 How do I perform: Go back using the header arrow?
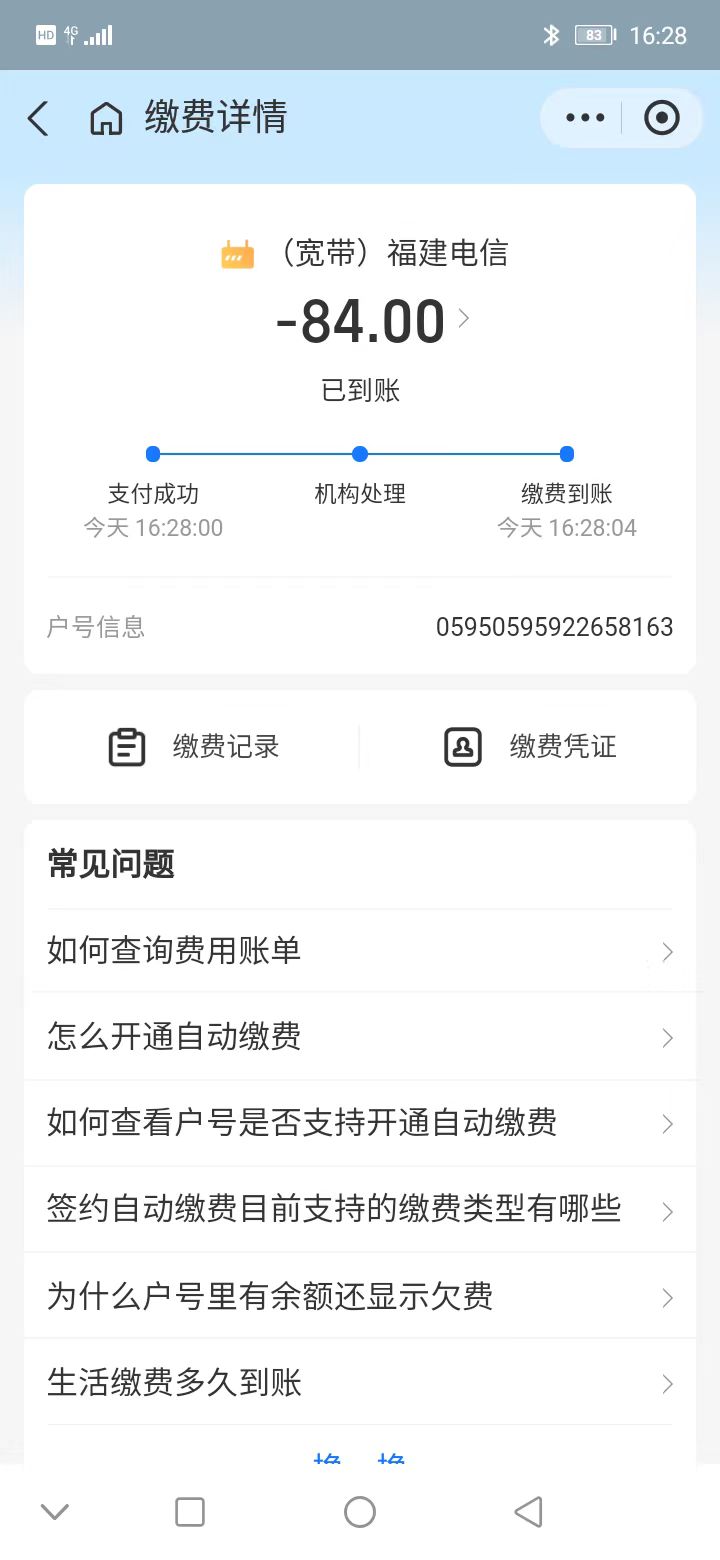point(38,118)
